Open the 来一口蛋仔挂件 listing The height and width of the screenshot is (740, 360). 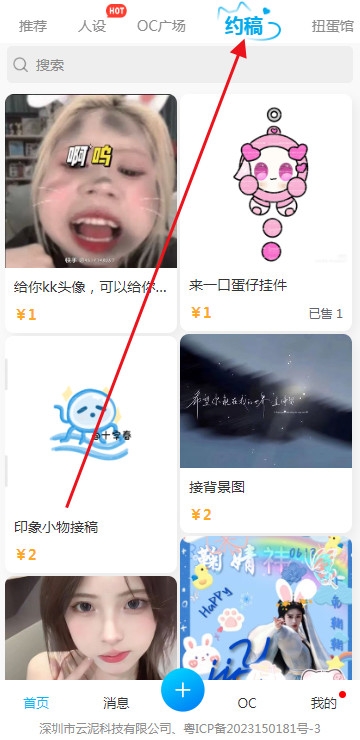click(266, 212)
